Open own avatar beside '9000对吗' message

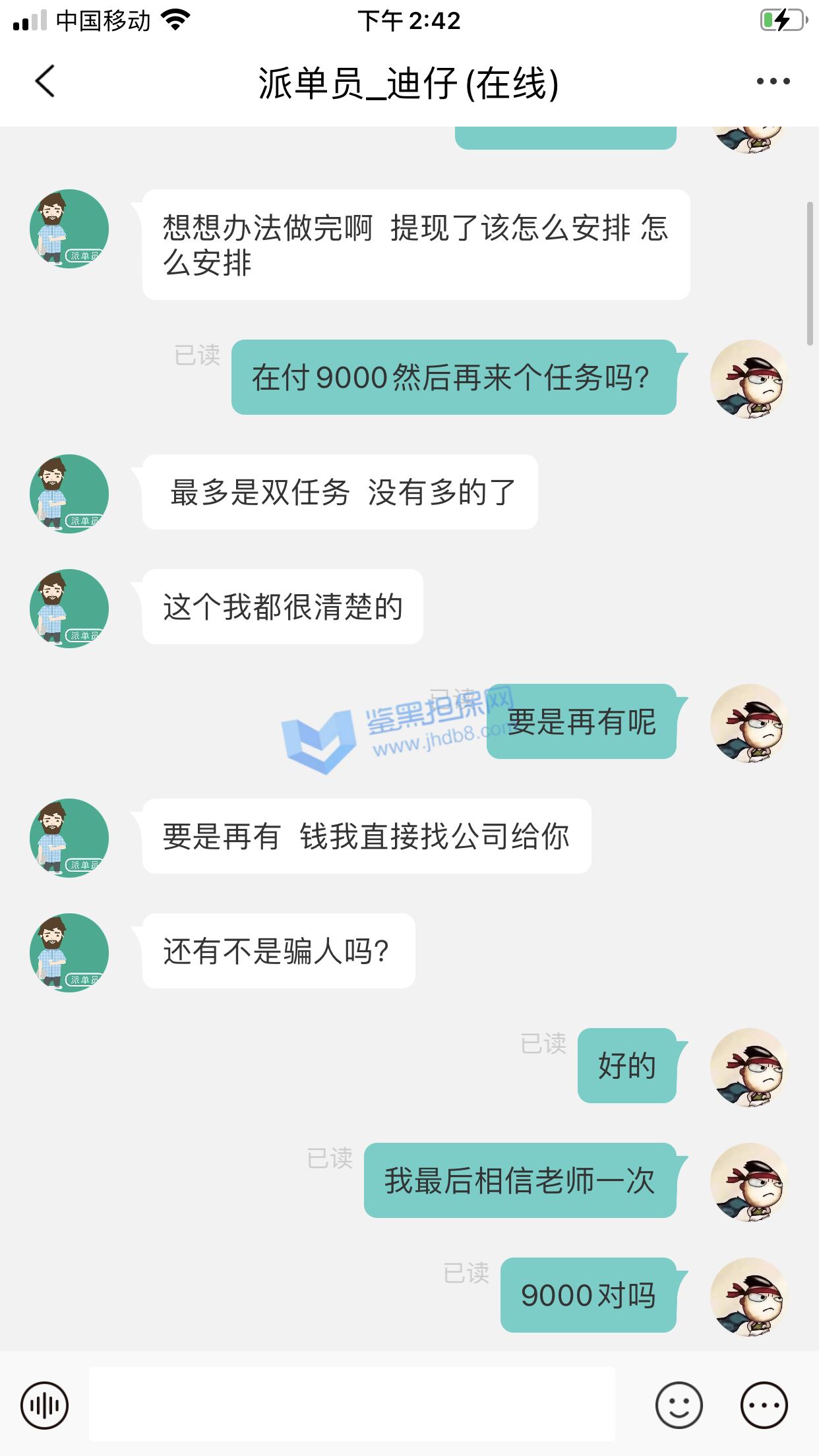click(749, 1296)
